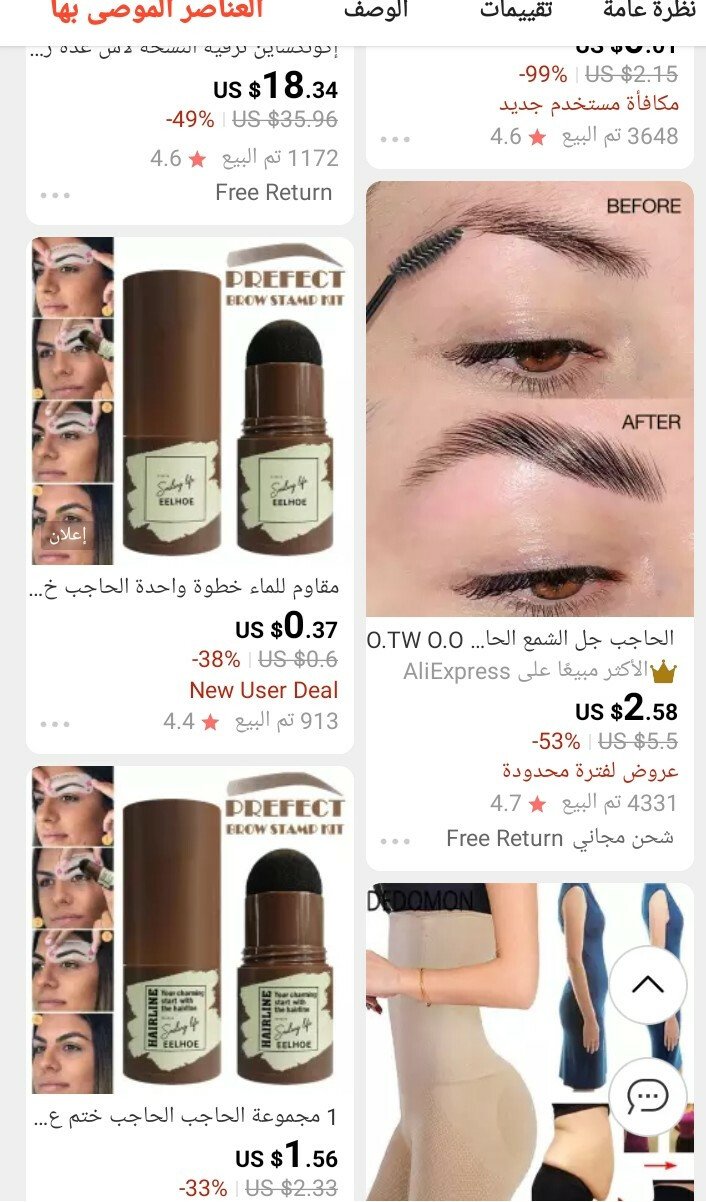Viewport: 706px width, 1202px height.
Task: Open more options on the US $18.34 item
Action: [55, 195]
